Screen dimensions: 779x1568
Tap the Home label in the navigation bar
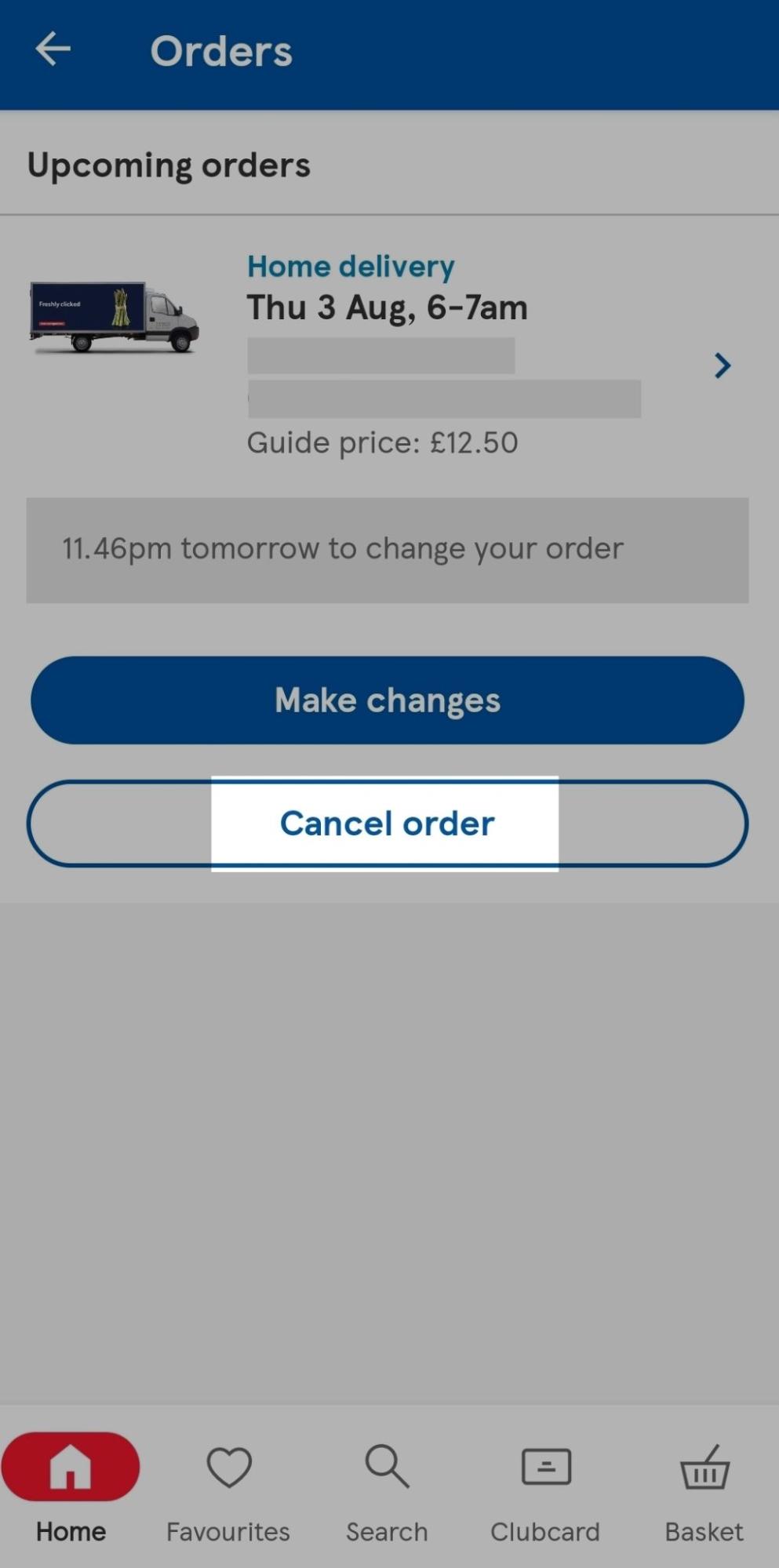click(69, 1530)
